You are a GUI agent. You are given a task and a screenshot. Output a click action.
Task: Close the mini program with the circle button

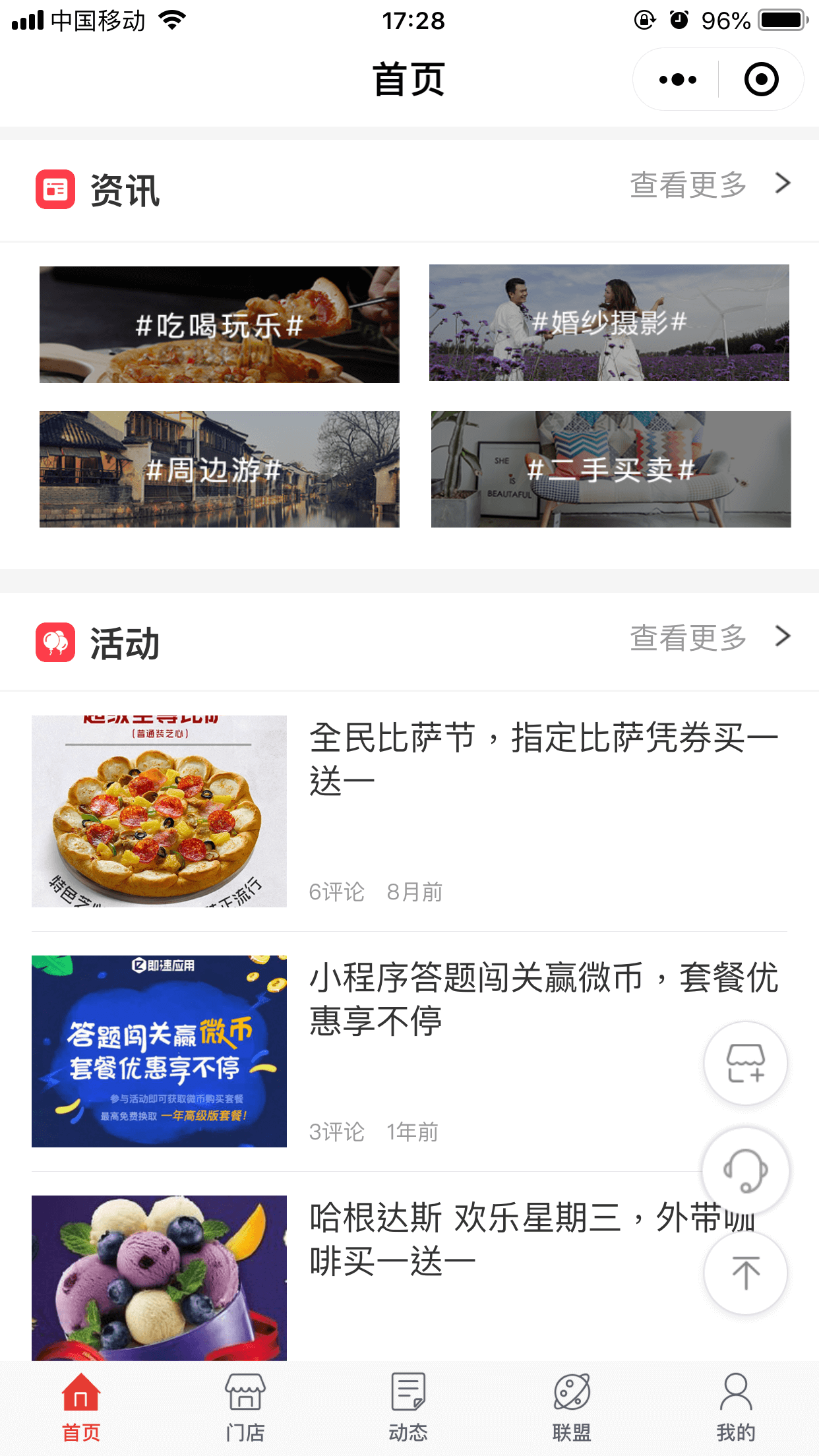pyautogui.click(x=761, y=80)
